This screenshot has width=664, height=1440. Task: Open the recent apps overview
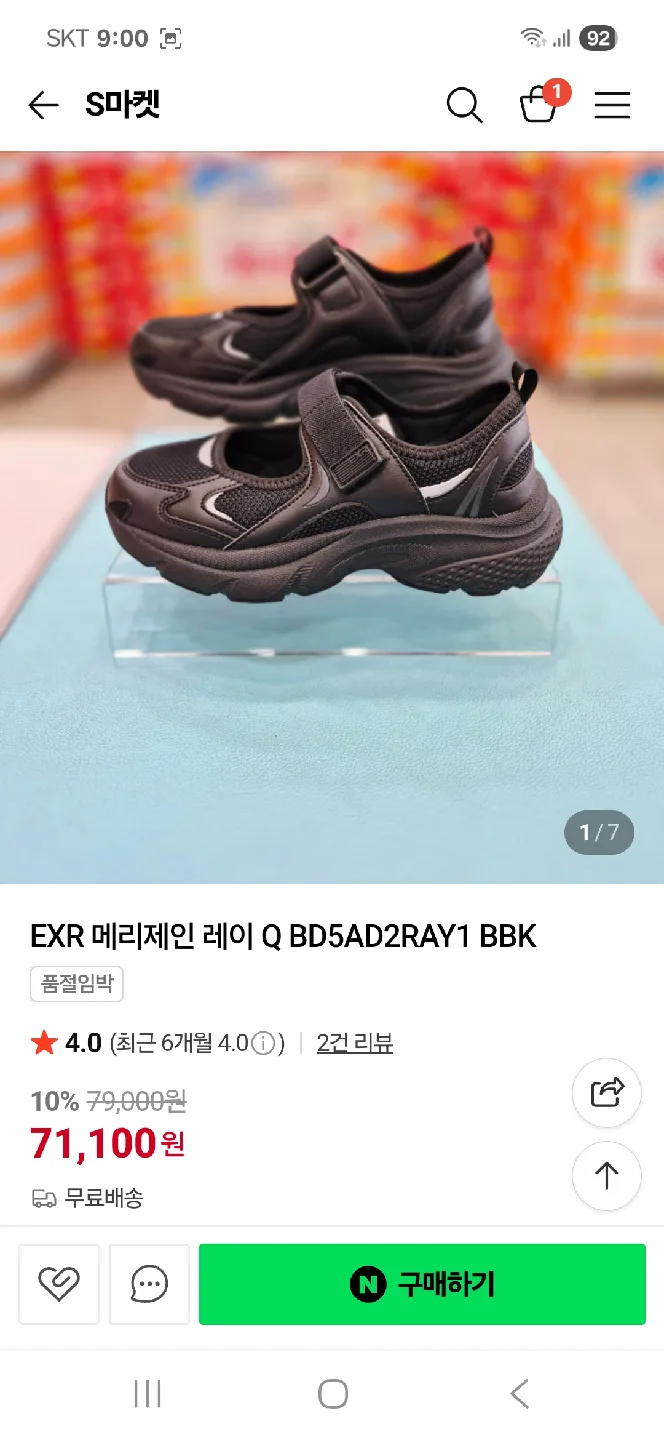pyautogui.click(x=147, y=1394)
